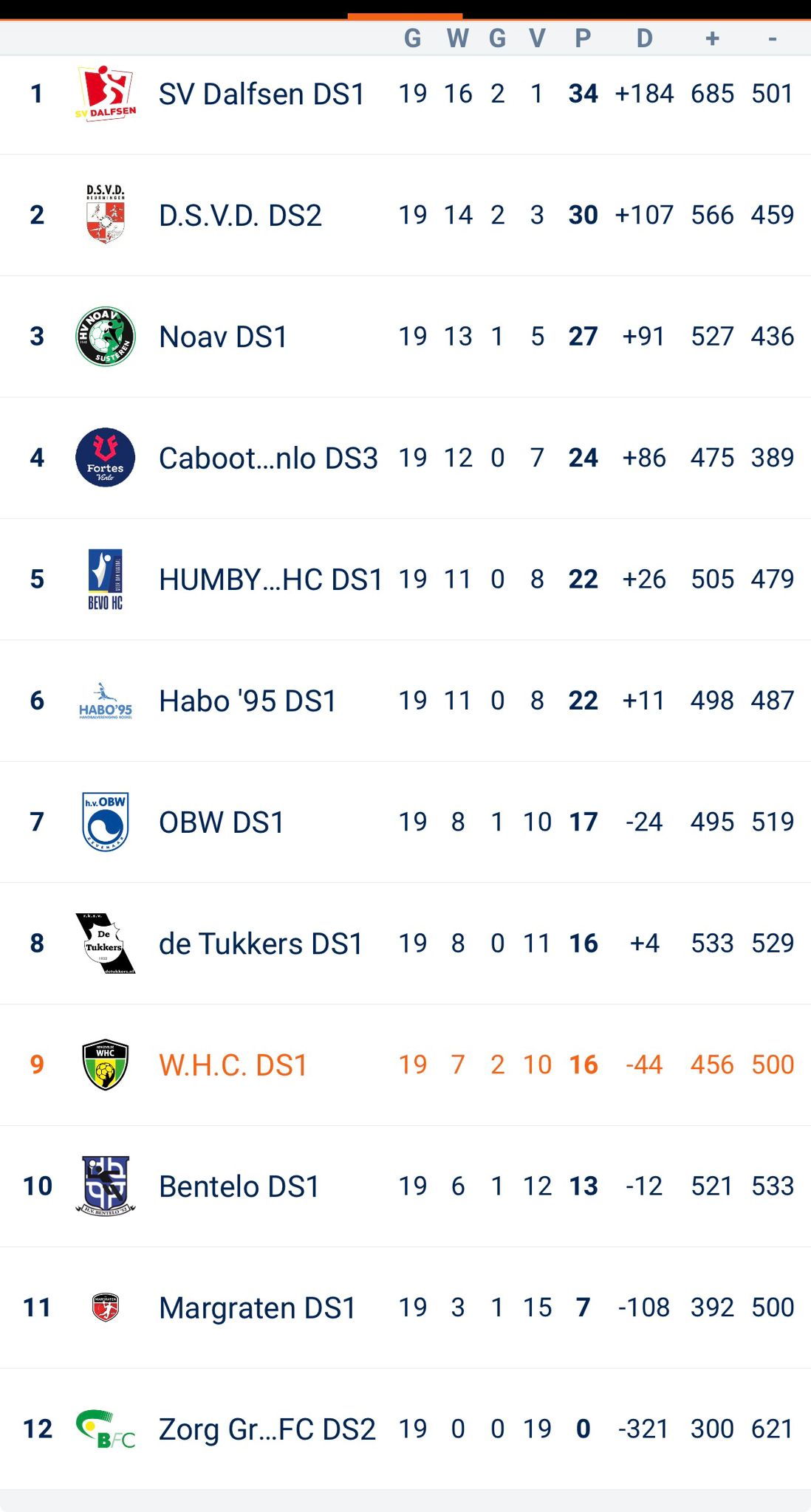The height and width of the screenshot is (1512, 811).
Task: Open de Tukkers DS1 team row
Action: pyautogui.click(x=260, y=944)
